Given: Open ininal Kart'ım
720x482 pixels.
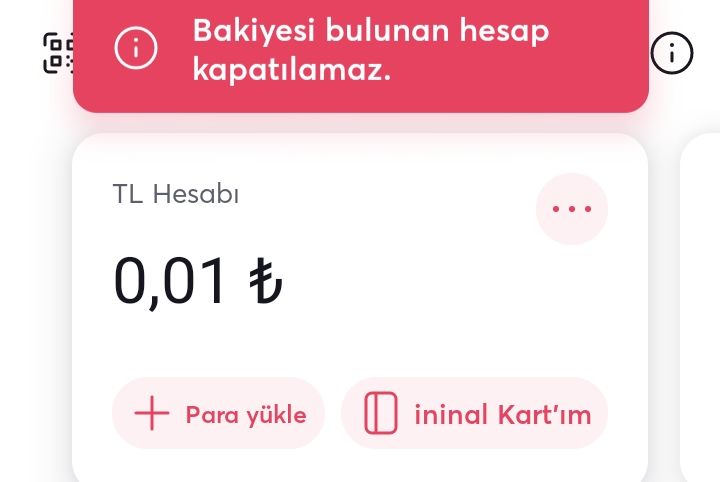Looking at the screenshot, I should pyautogui.click(x=475, y=414).
